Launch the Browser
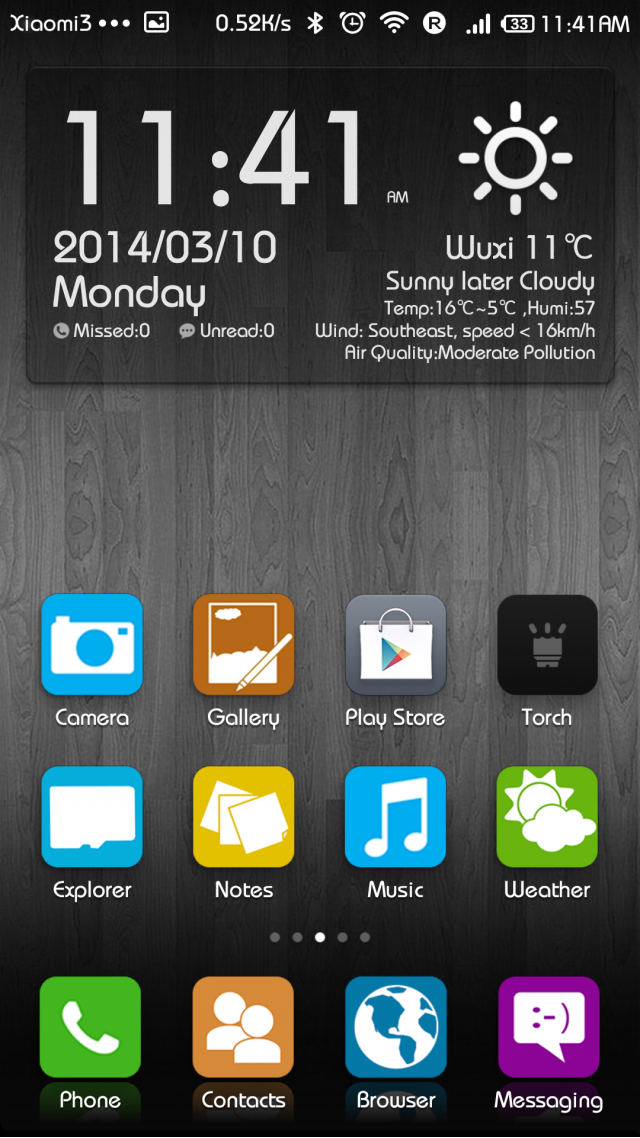The height and width of the screenshot is (1138, 640). 395,1028
